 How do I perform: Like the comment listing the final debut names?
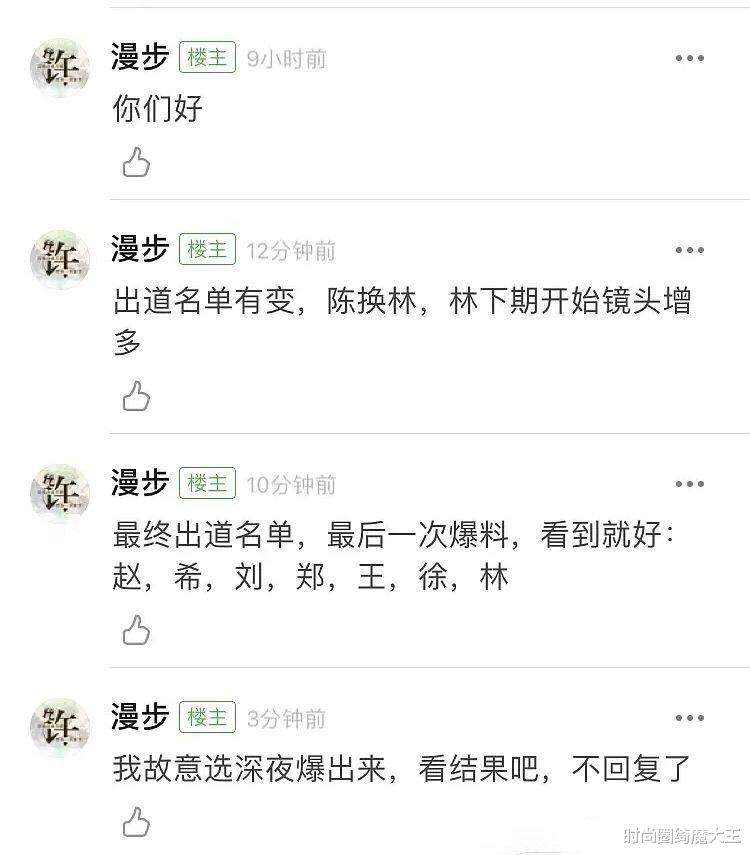click(x=135, y=631)
